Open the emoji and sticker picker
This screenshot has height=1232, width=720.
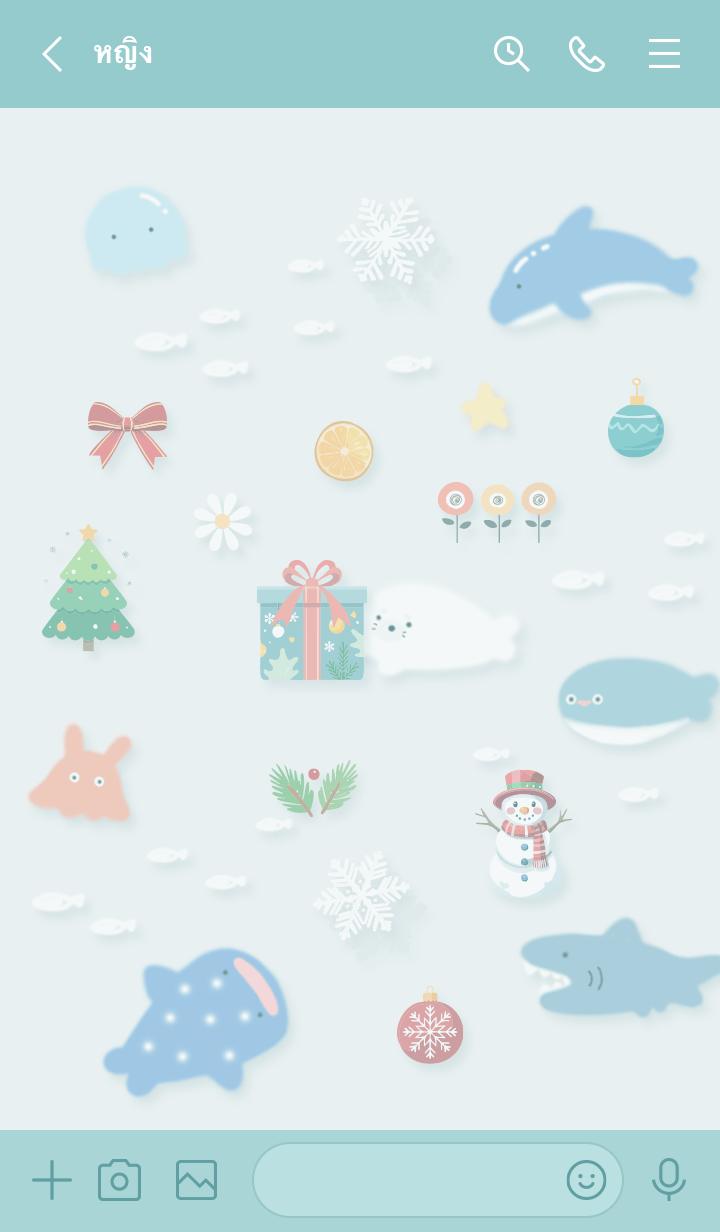pos(586,1180)
